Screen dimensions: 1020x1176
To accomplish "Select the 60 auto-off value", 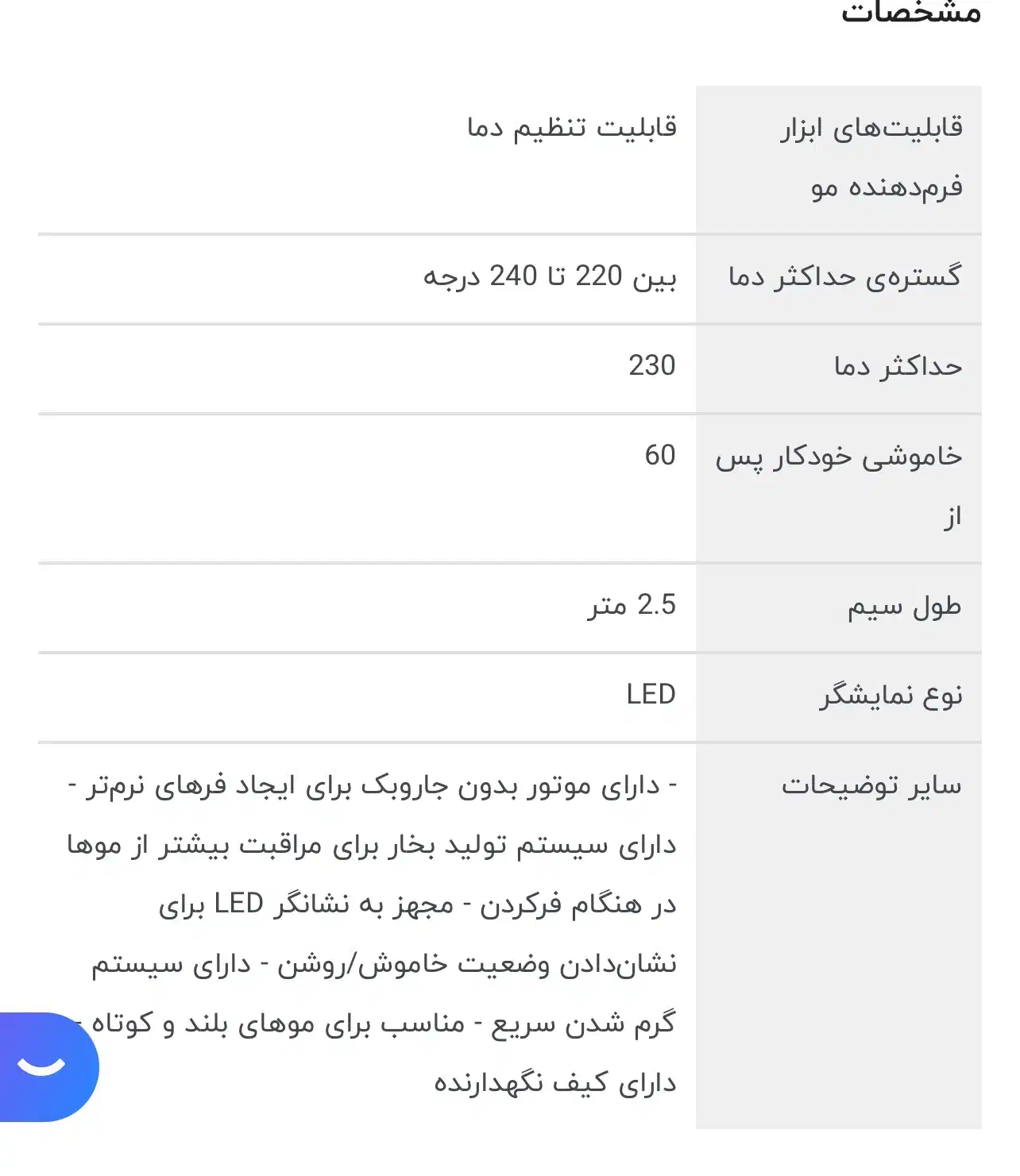I will click(x=659, y=455).
